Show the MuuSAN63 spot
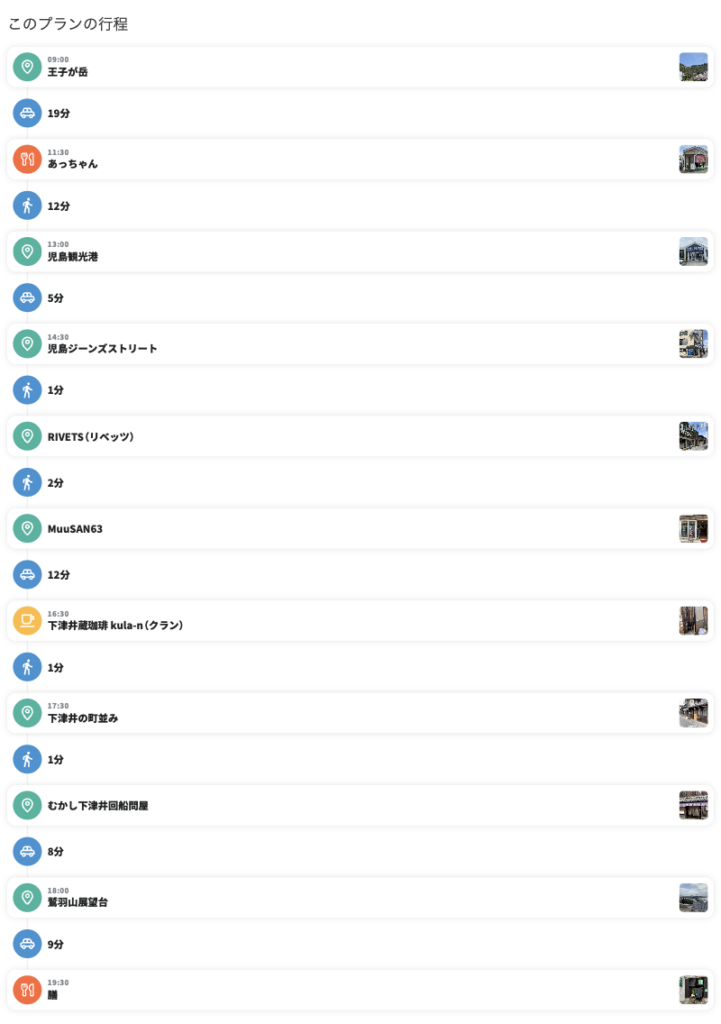 [x=360, y=528]
